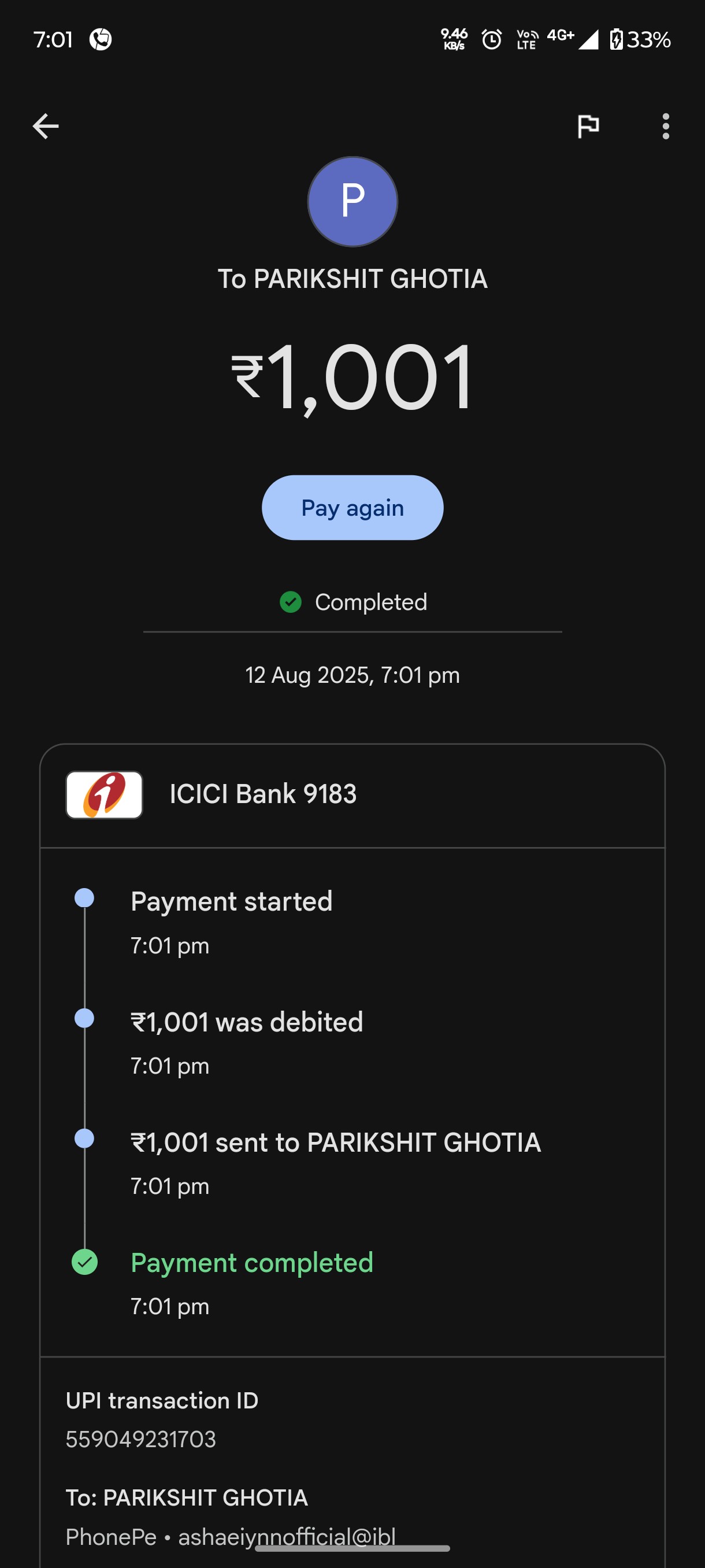The width and height of the screenshot is (705, 1568).
Task: Report this transaction with the flag icon
Action: pyautogui.click(x=588, y=127)
